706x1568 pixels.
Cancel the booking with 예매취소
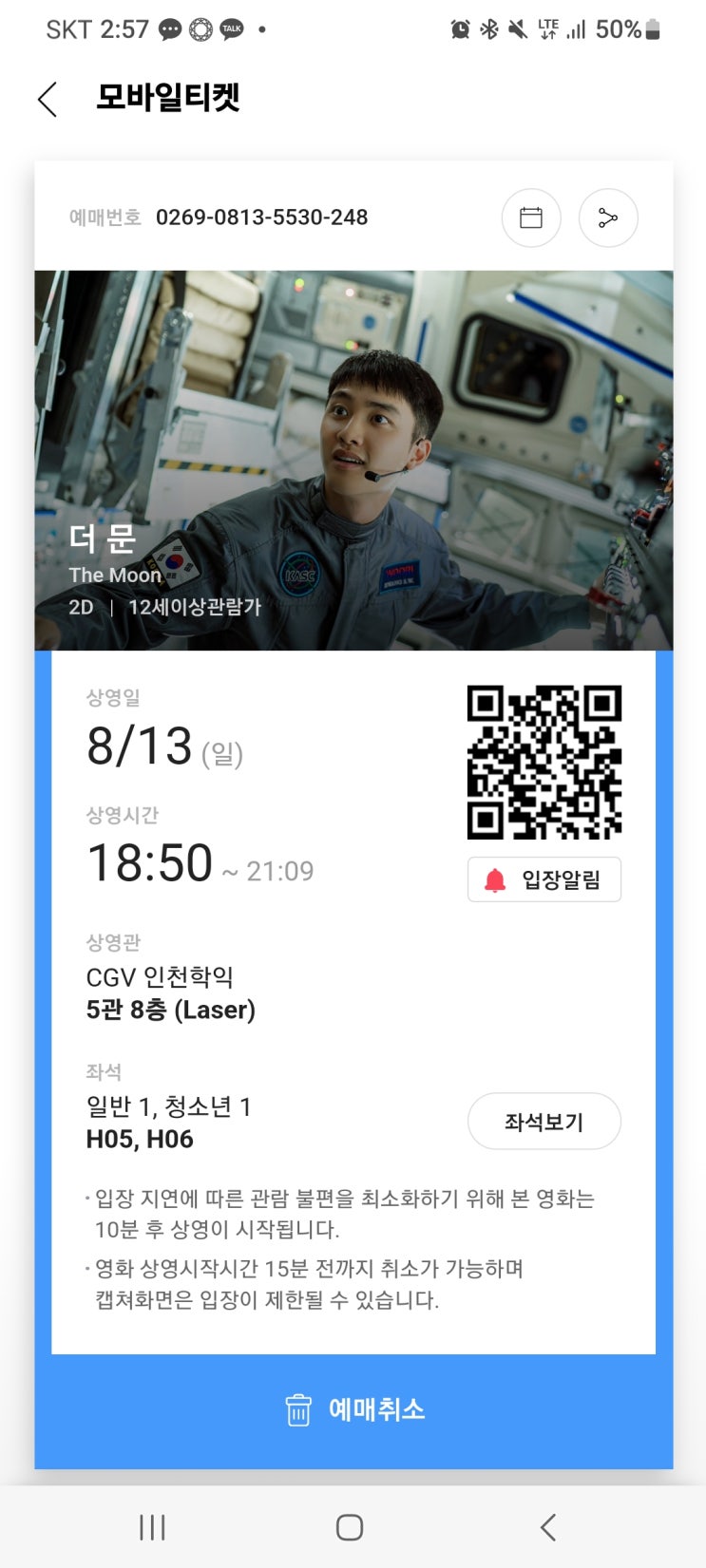point(354,1409)
